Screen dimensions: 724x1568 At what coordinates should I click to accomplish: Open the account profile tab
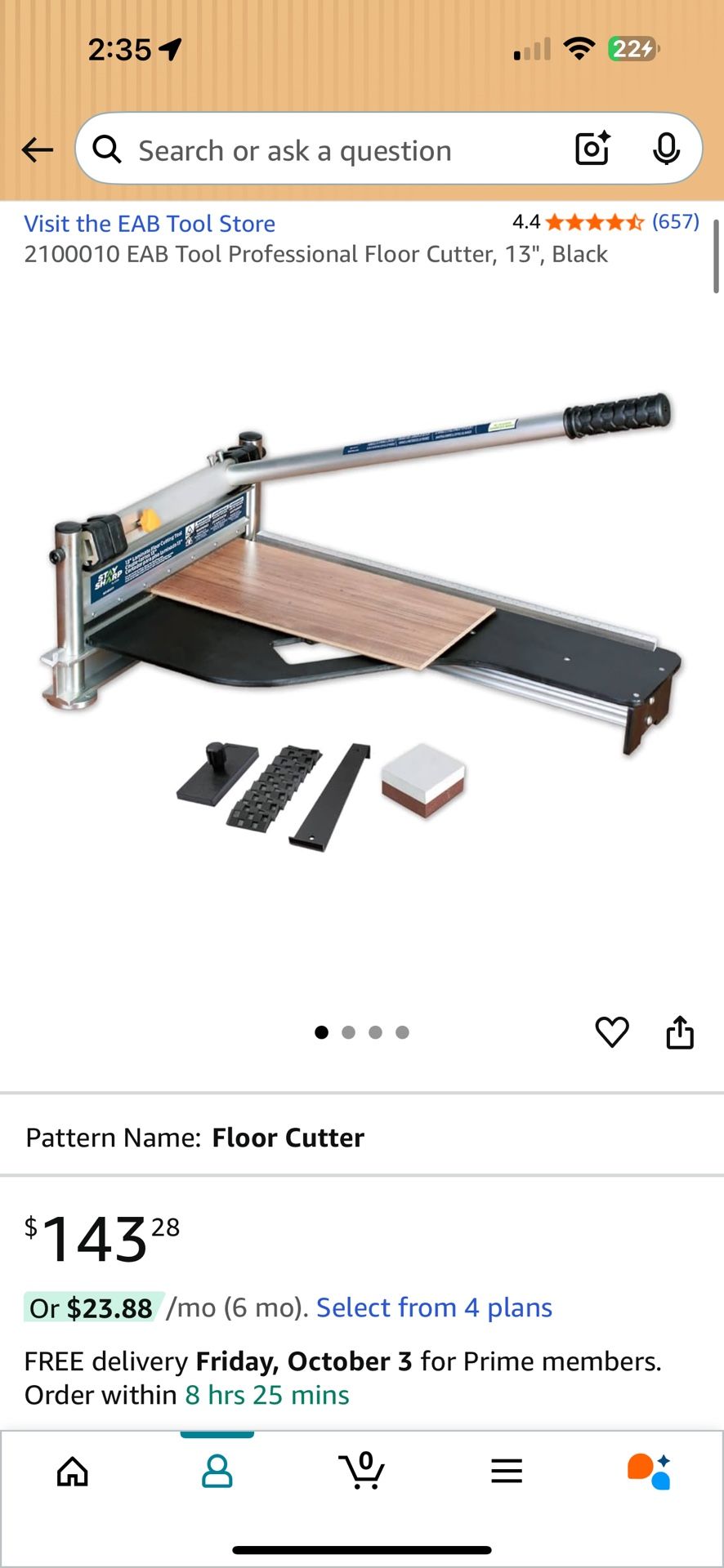point(217,1472)
